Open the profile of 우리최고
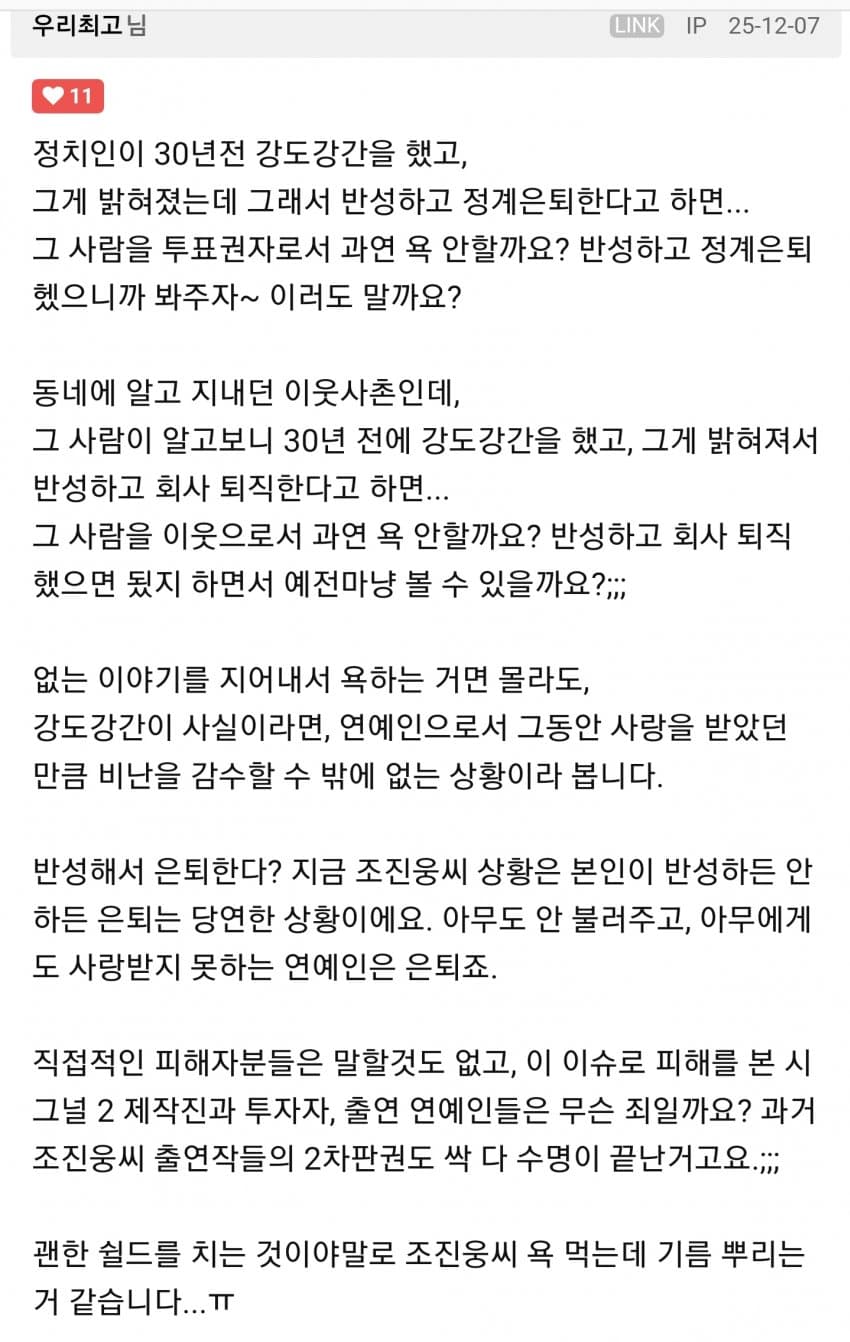The height and width of the screenshot is (1342, 850). point(78,25)
